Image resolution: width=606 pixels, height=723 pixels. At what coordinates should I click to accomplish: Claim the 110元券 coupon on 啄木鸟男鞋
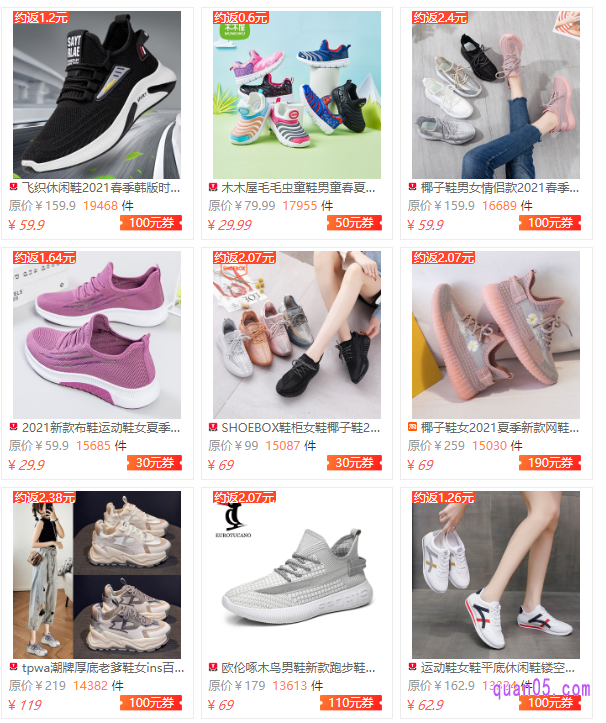pyautogui.click(x=352, y=703)
